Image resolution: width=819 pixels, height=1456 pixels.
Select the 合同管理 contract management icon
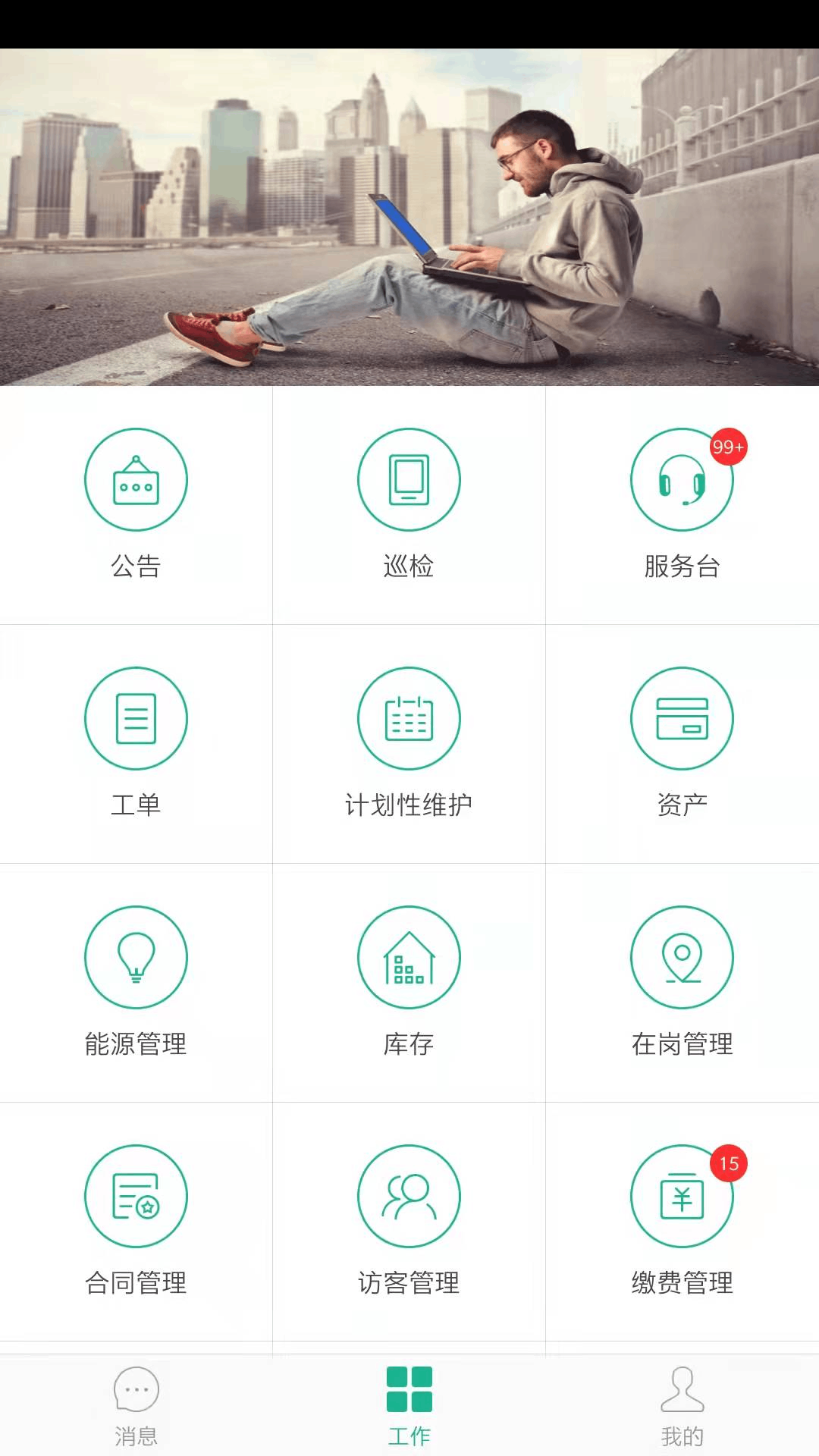136,1196
